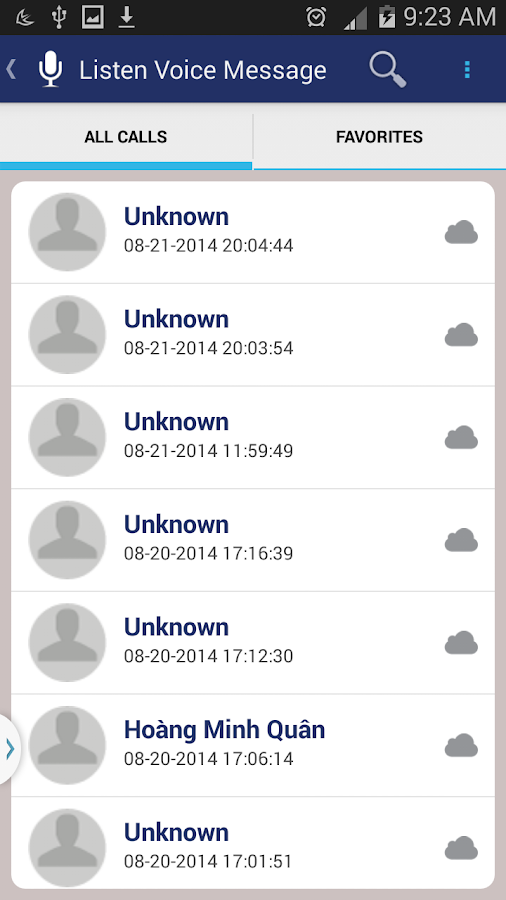Open the Unknown call from 17:16:39
The height and width of the screenshot is (900, 506).
point(253,540)
